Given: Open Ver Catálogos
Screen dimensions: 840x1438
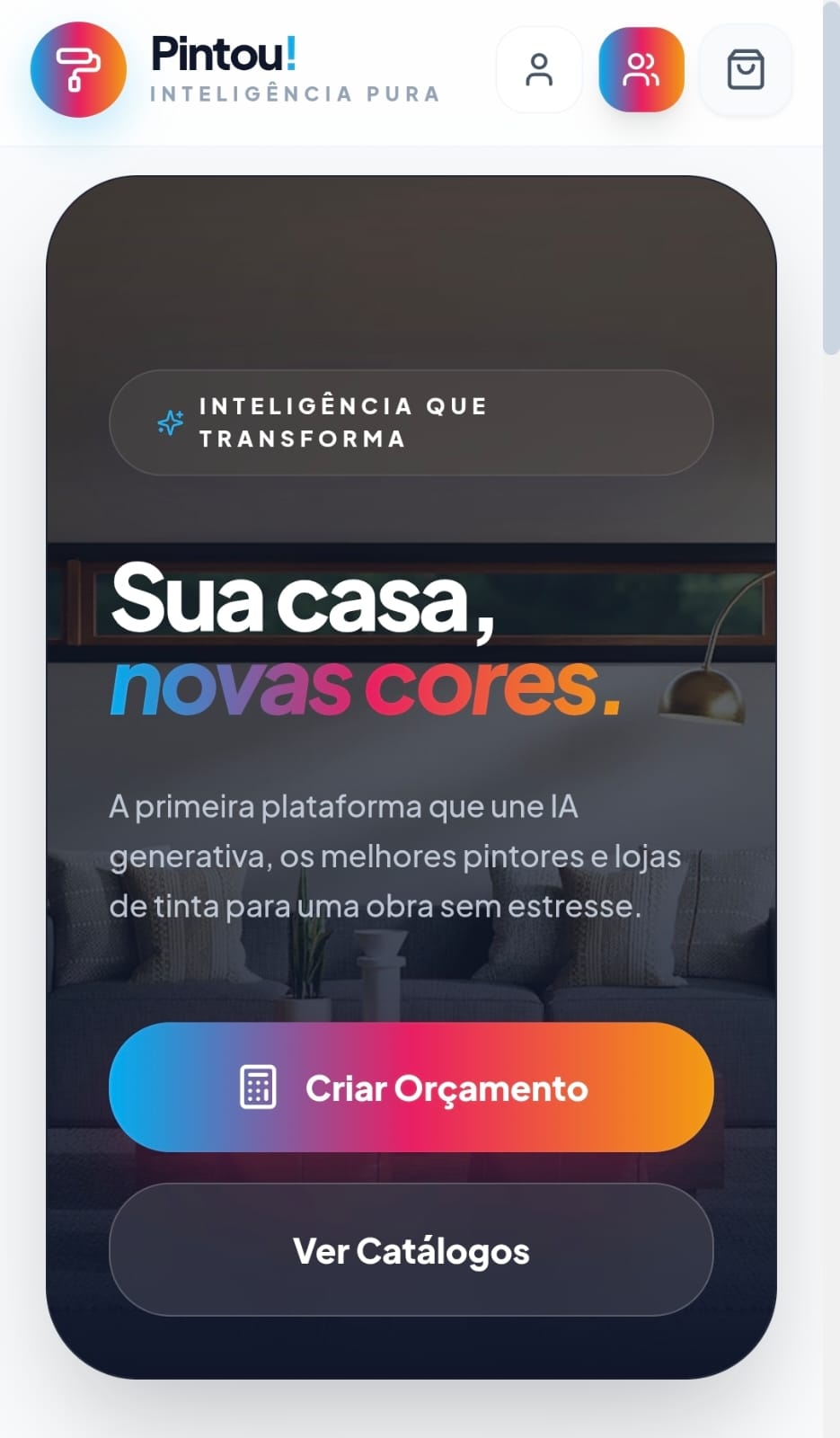Looking at the screenshot, I should pos(411,1250).
